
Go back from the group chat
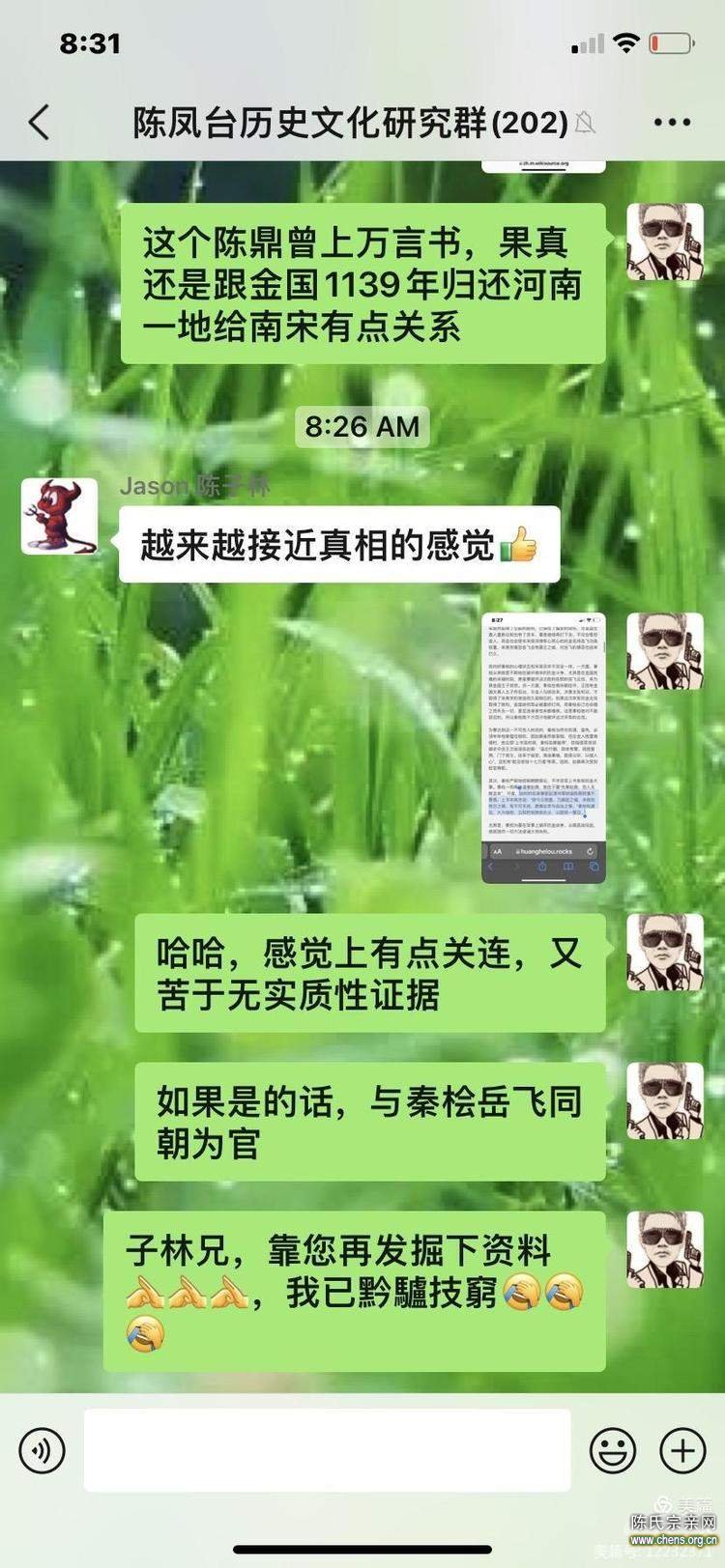click(39, 123)
